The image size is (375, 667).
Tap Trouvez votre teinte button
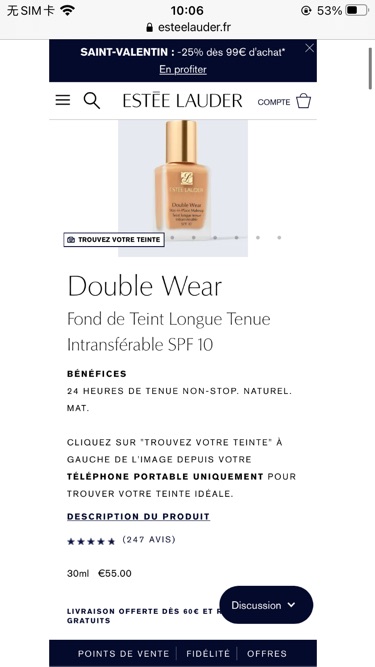pyautogui.click(x=114, y=239)
